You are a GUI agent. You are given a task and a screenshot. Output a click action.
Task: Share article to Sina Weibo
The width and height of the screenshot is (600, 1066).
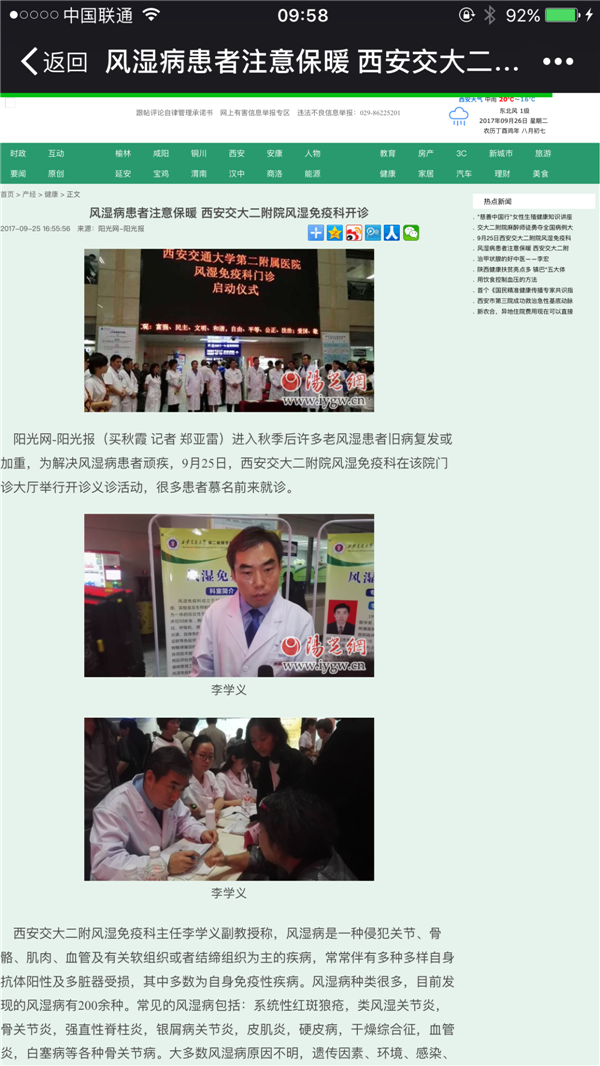(353, 233)
